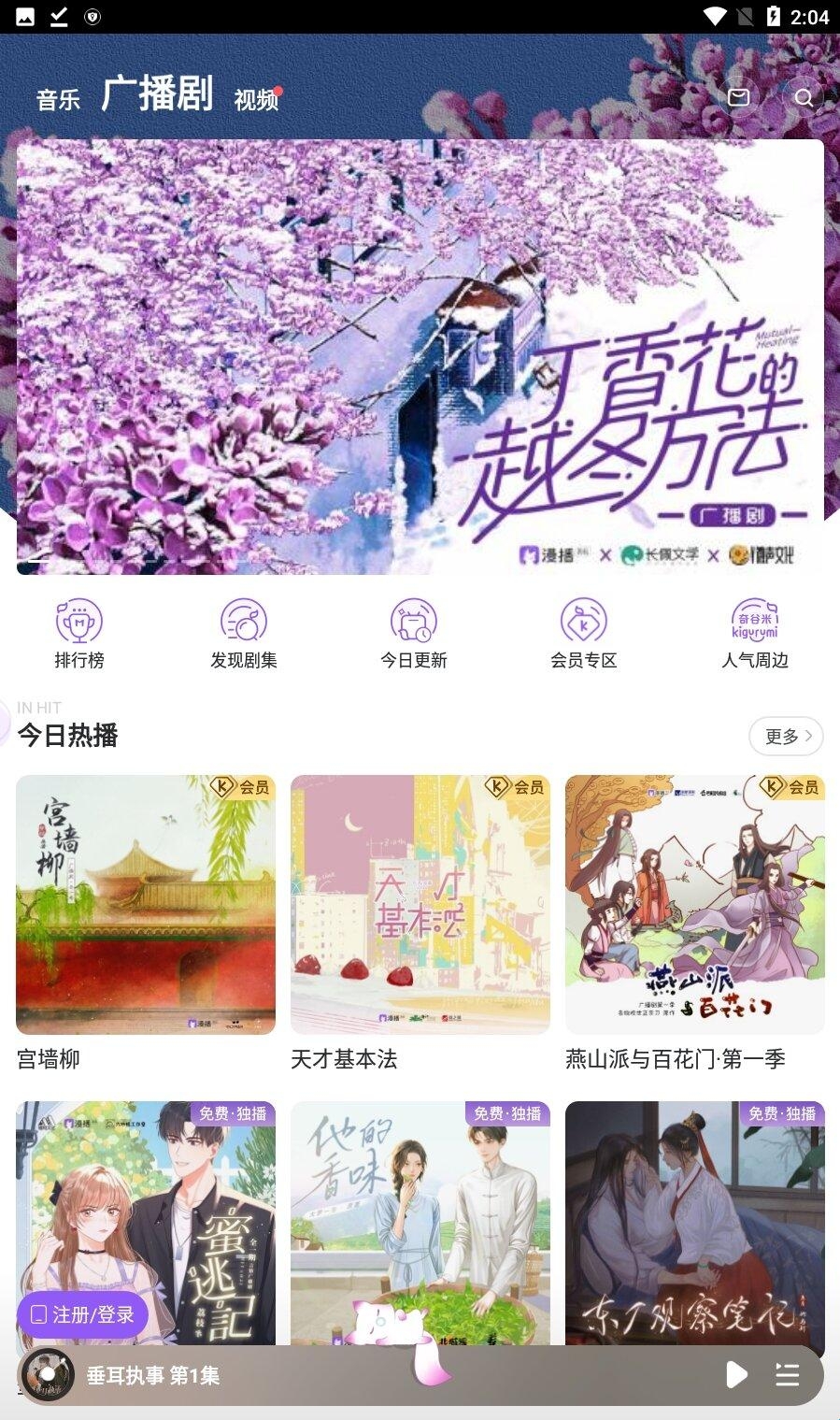This screenshot has width=840, height=1420.
Task: Play 垂耳执事 第1集 in mini player
Action: (736, 1375)
